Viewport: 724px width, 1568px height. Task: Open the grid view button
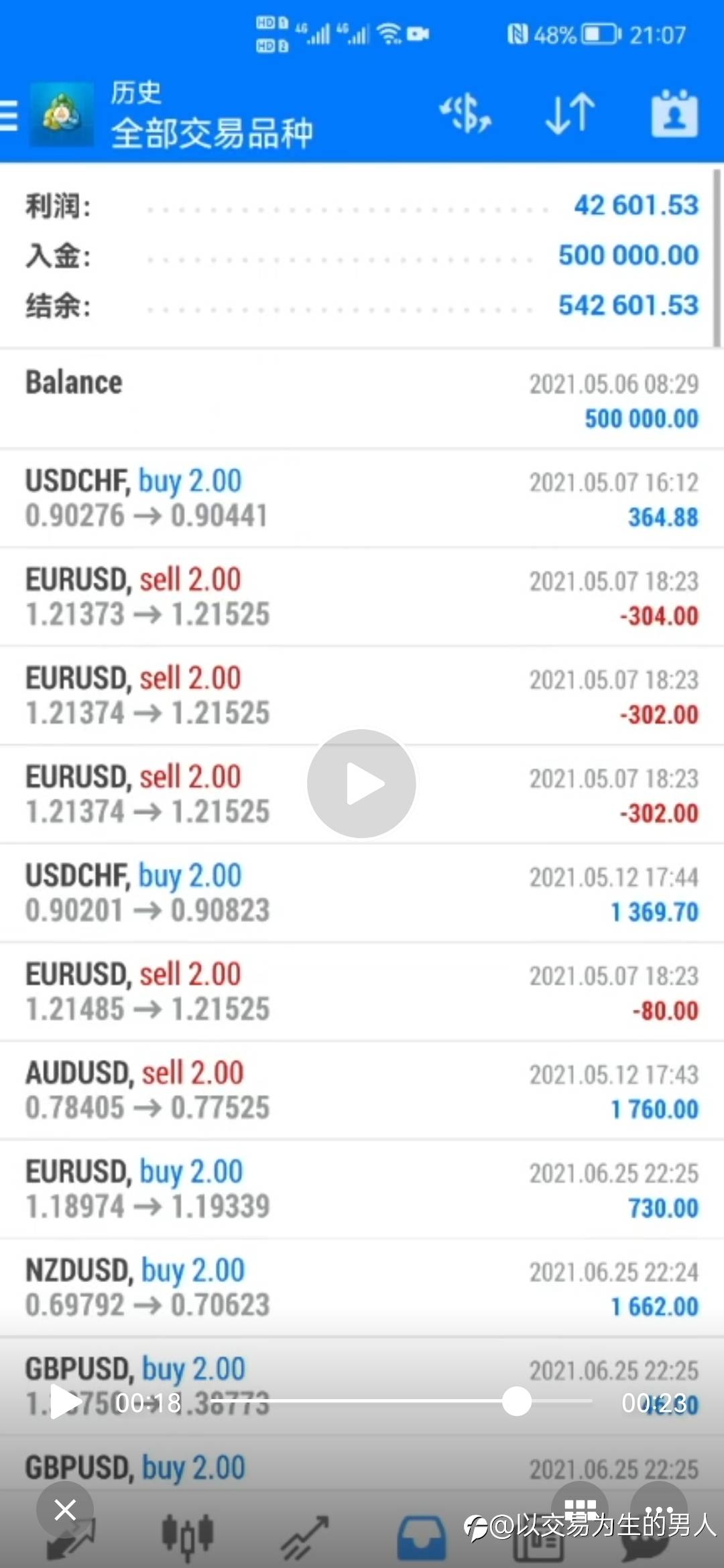[x=580, y=1510]
